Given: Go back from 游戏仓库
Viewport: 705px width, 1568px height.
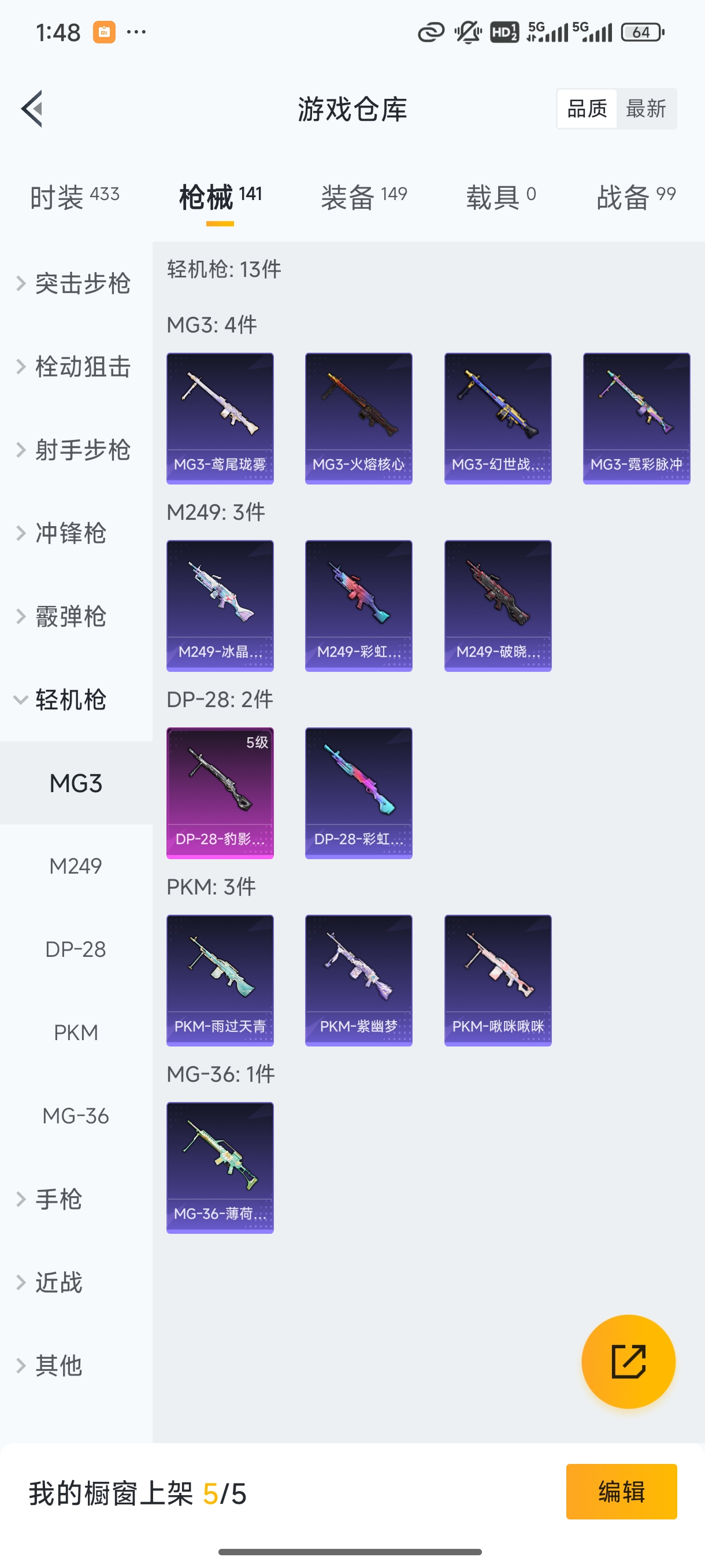Looking at the screenshot, I should point(32,109).
